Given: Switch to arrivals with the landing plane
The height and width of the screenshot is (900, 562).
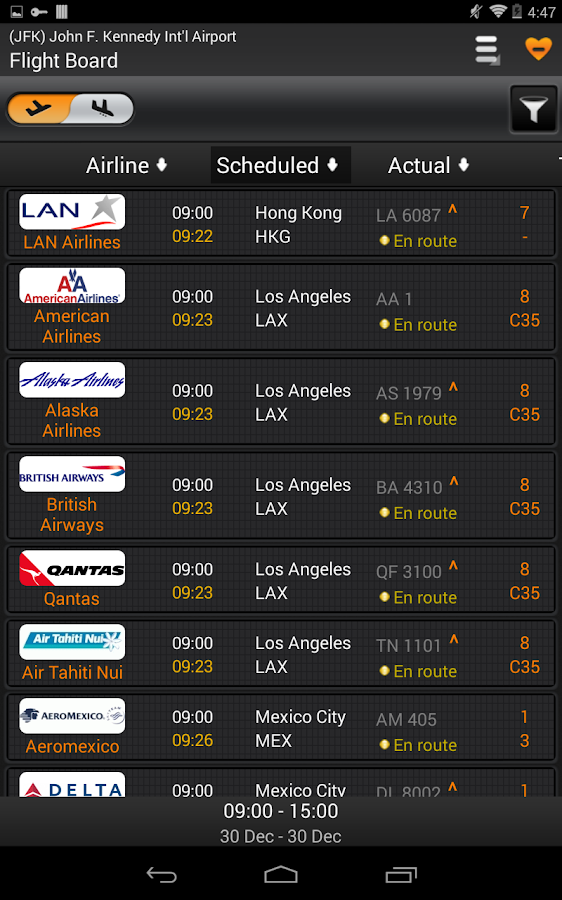Looking at the screenshot, I should [103, 108].
